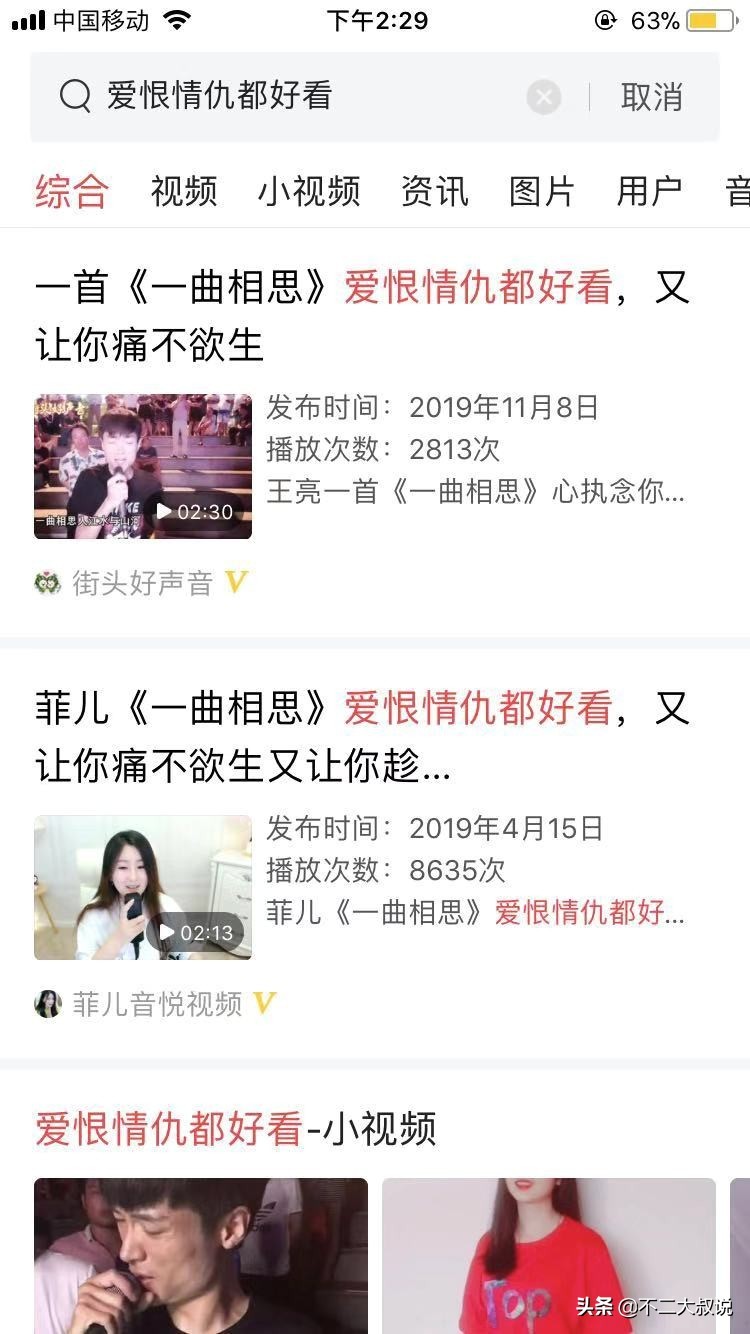Screen dimensions: 750x1334
Task: Open the result 菲儿《一曲相思》爱恨情仇都好看
Action: [x=362, y=737]
